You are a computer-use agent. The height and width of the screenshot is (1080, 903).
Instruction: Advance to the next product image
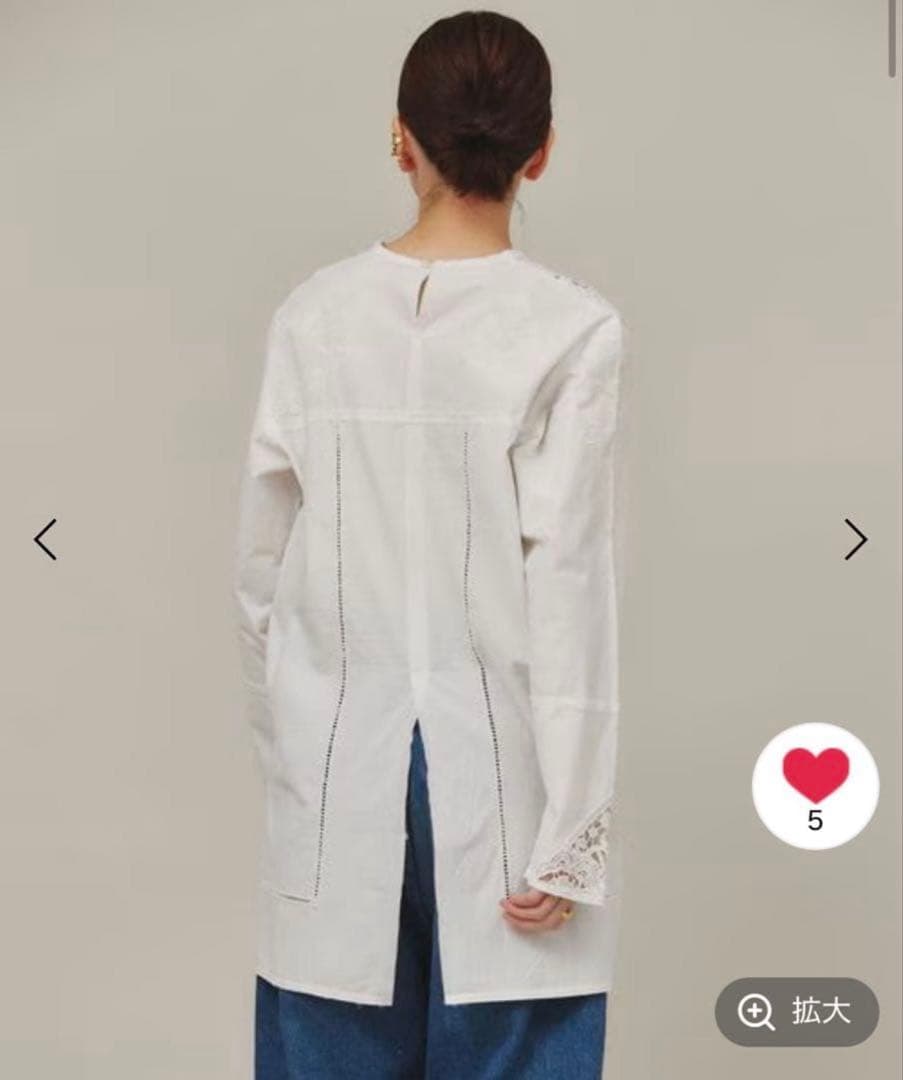(x=855, y=539)
